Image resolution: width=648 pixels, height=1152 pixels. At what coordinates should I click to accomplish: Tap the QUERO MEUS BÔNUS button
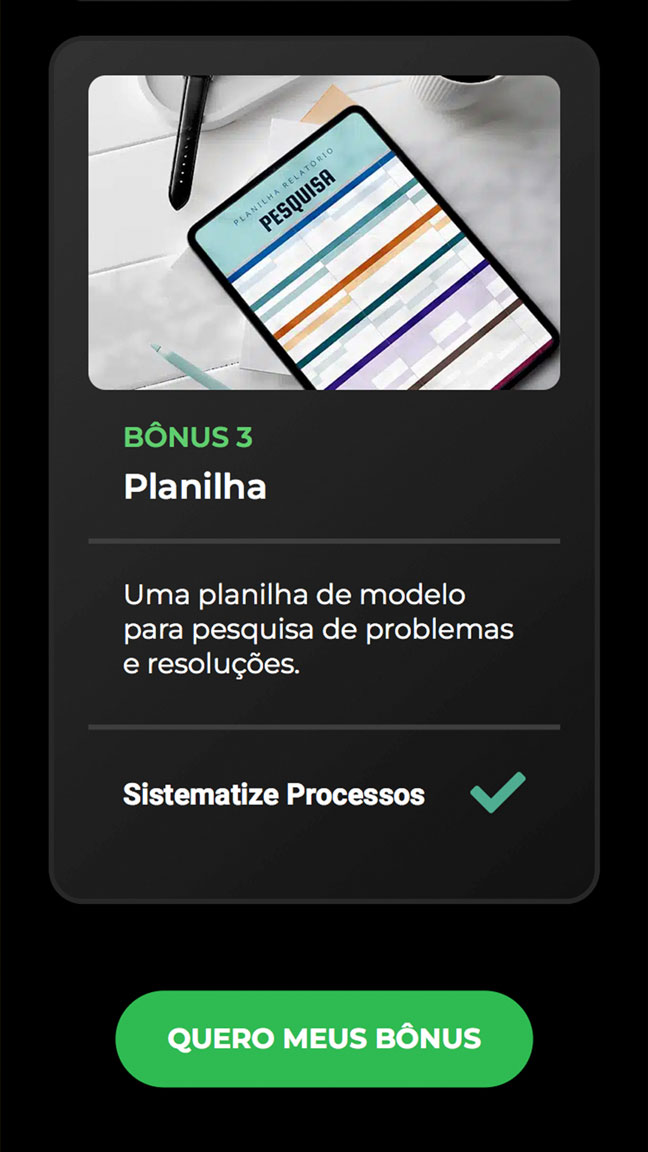click(x=324, y=1038)
